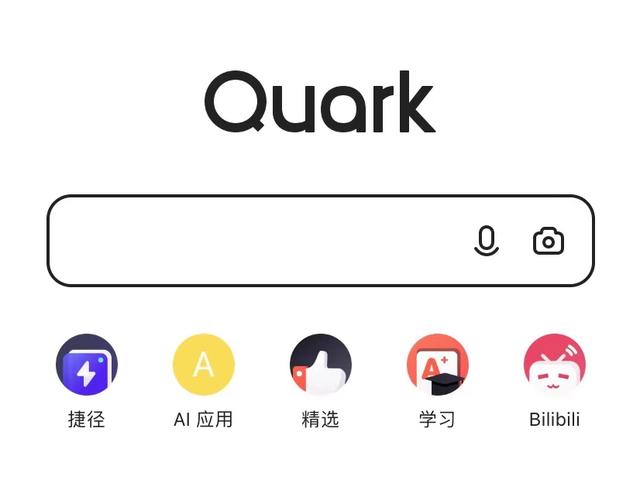Launch AI 应用
Screen dimensions: 640x497
pyautogui.click(x=203, y=365)
